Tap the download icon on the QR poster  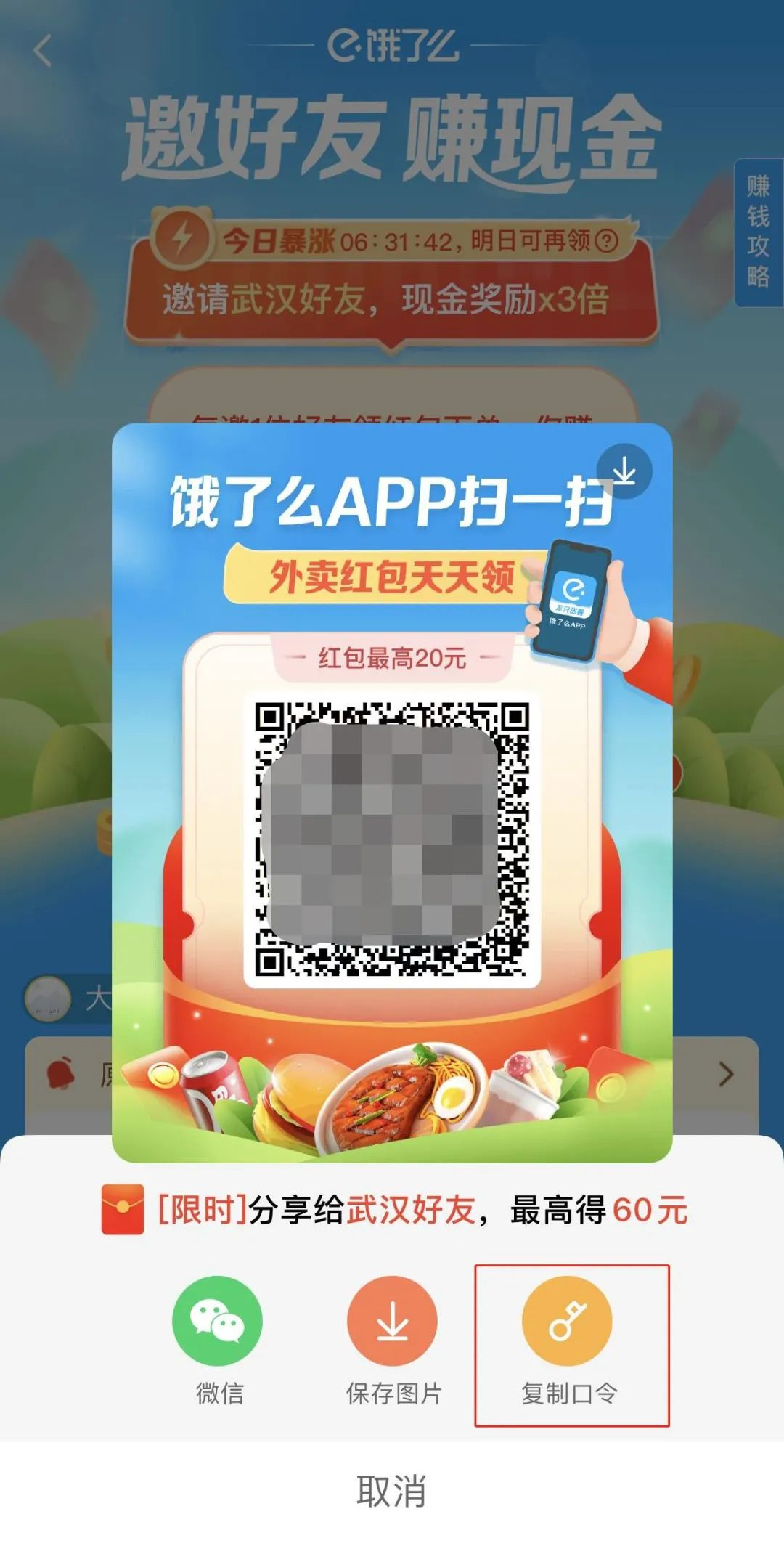tap(624, 473)
